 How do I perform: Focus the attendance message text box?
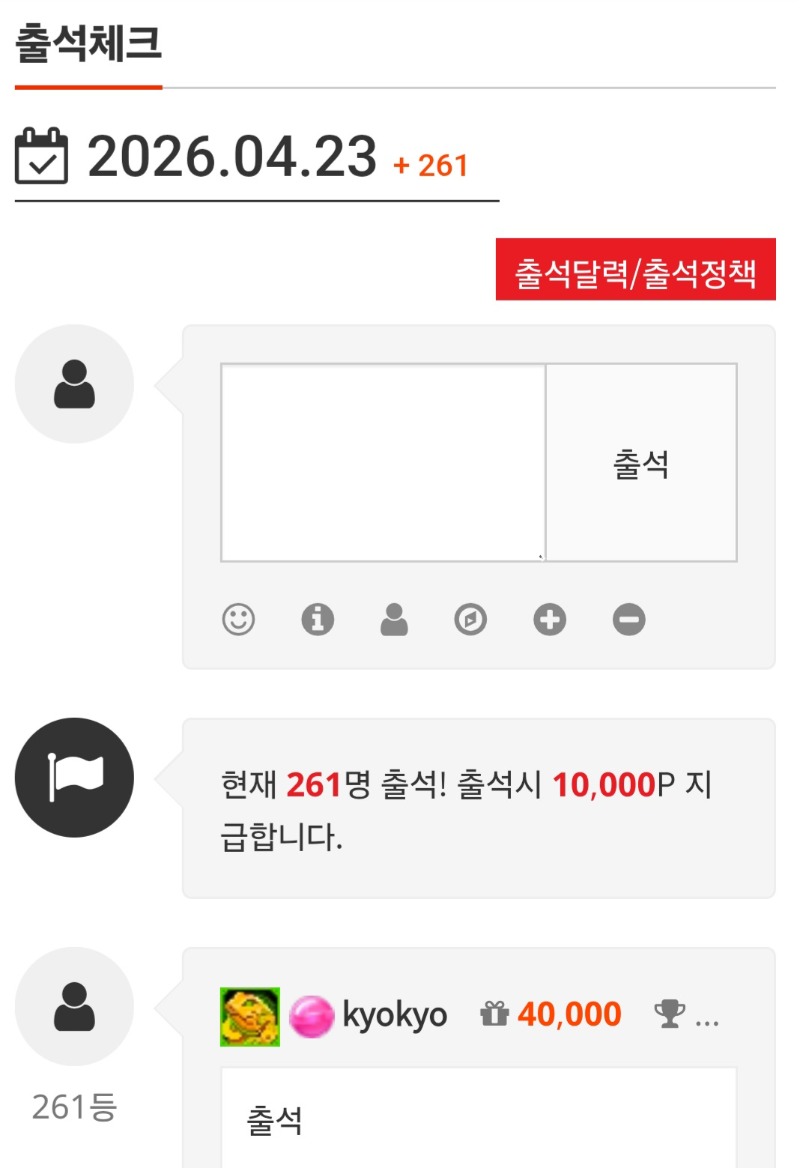click(x=383, y=463)
